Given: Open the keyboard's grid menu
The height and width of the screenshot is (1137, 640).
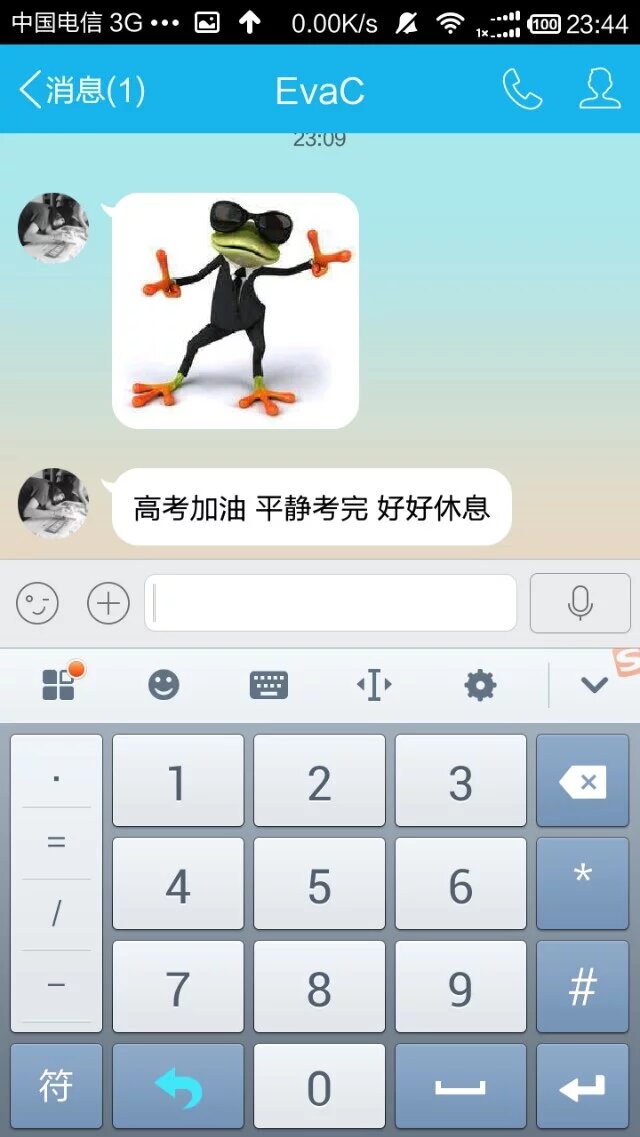Looking at the screenshot, I should 58,685.
